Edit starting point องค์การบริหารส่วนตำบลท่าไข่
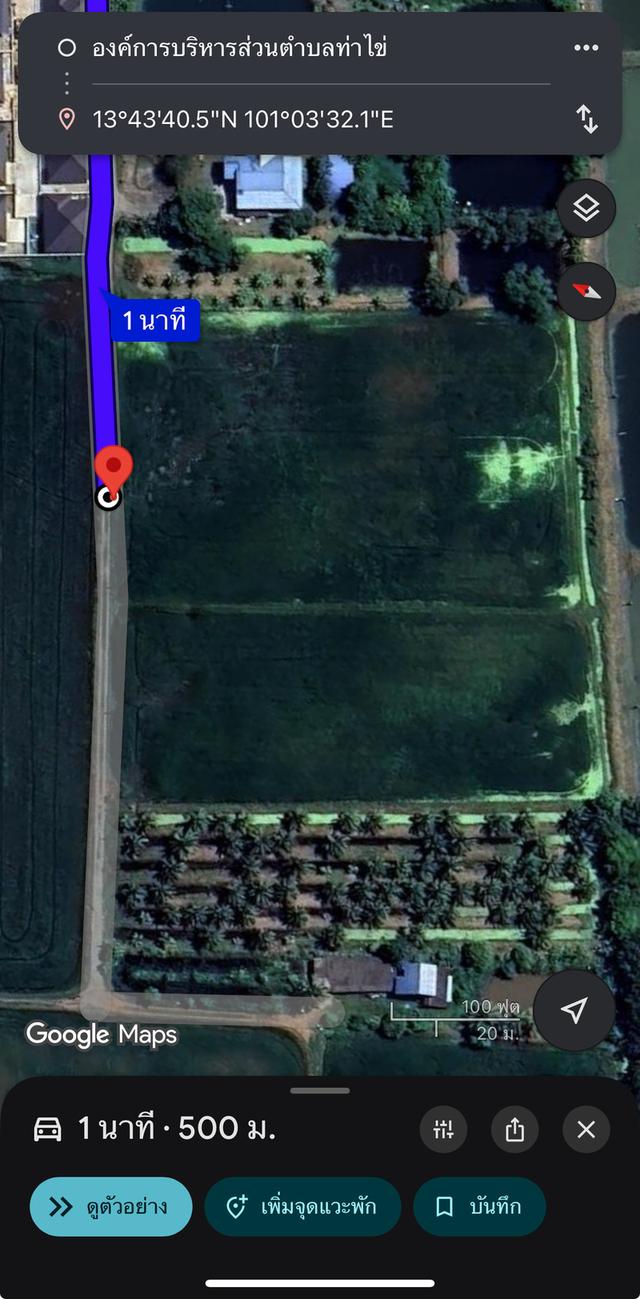The width and height of the screenshot is (640, 1299). 240,48
